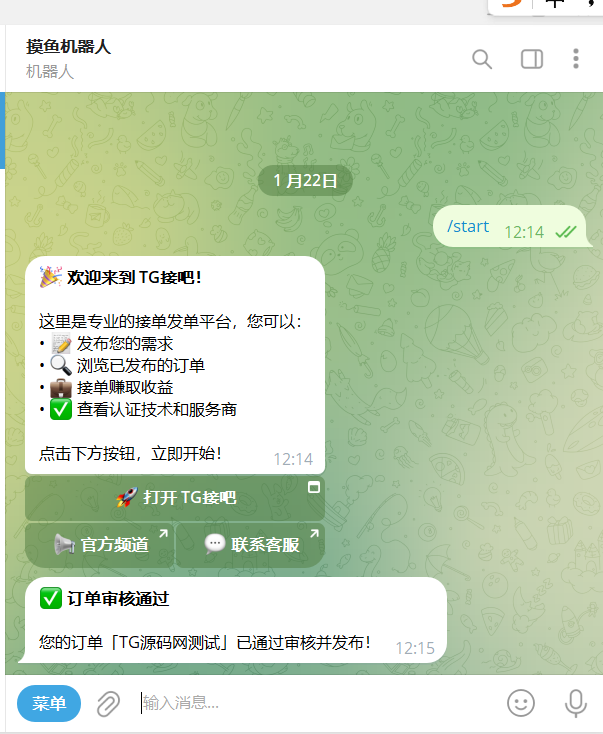603x734 pixels.
Task: Open the three-dot overflow menu
Action: (576, 59)
